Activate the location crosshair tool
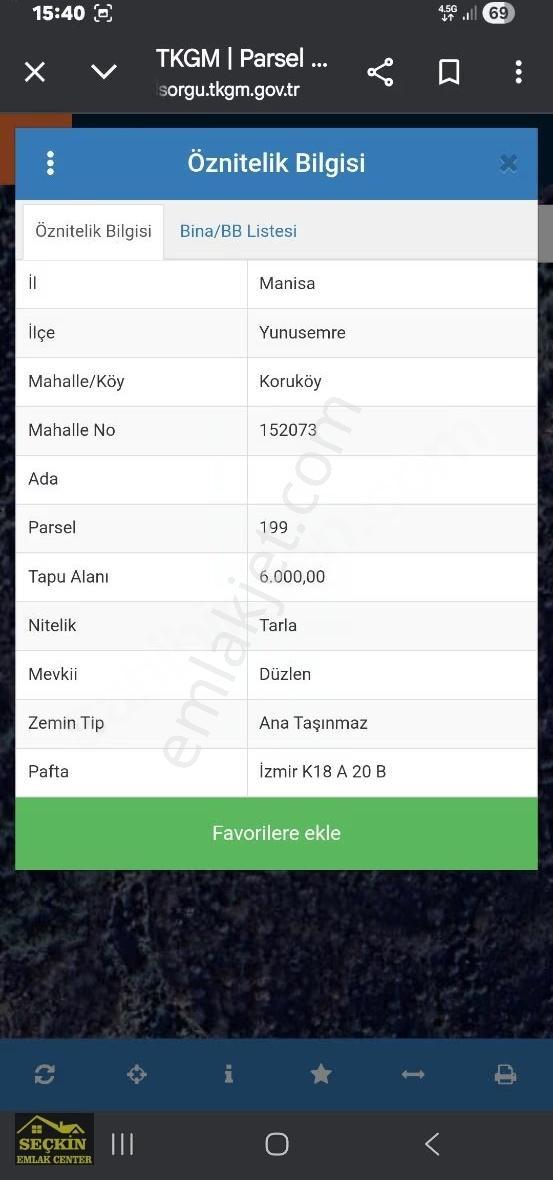Screen dimensions: 553x1180 (136, 1075)
